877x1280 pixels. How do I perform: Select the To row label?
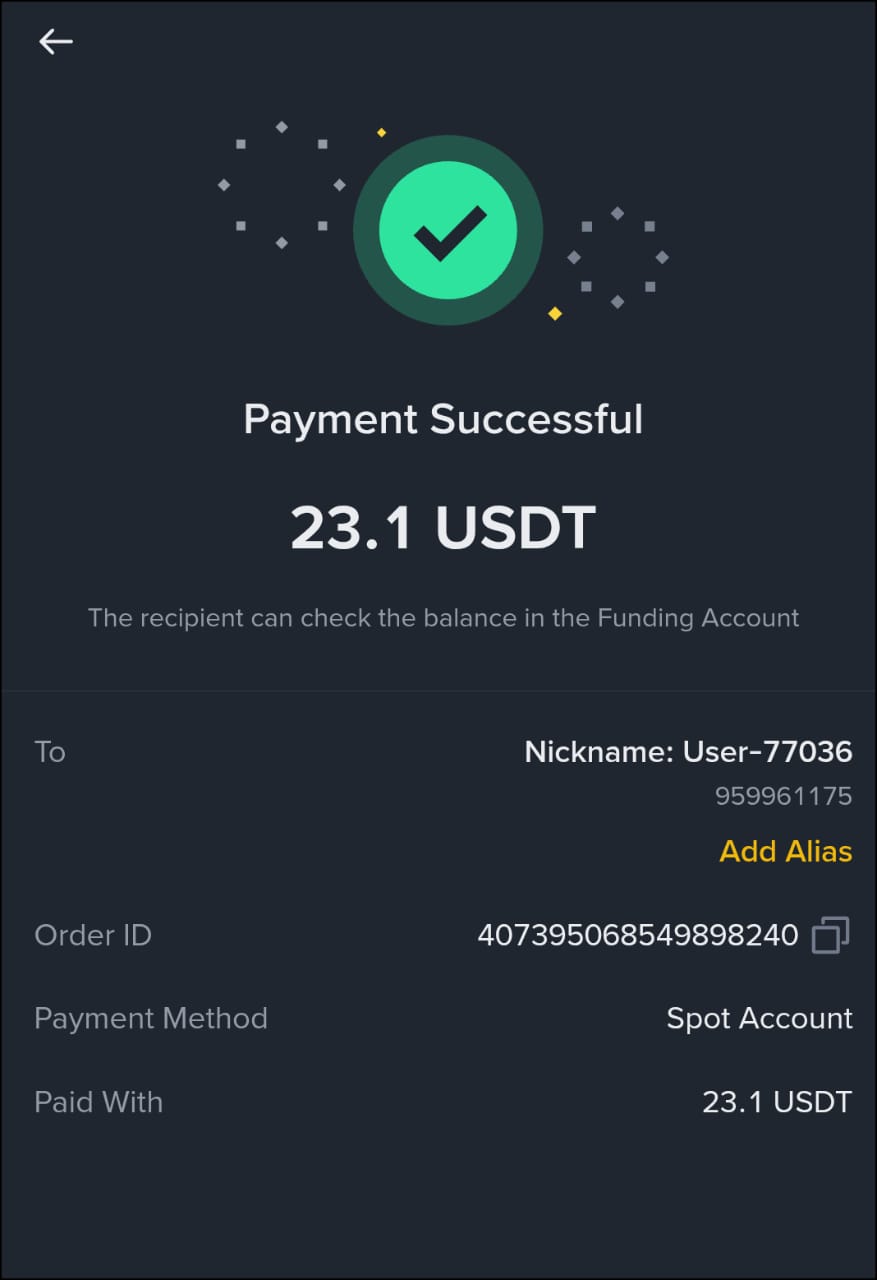pos(49,752)
